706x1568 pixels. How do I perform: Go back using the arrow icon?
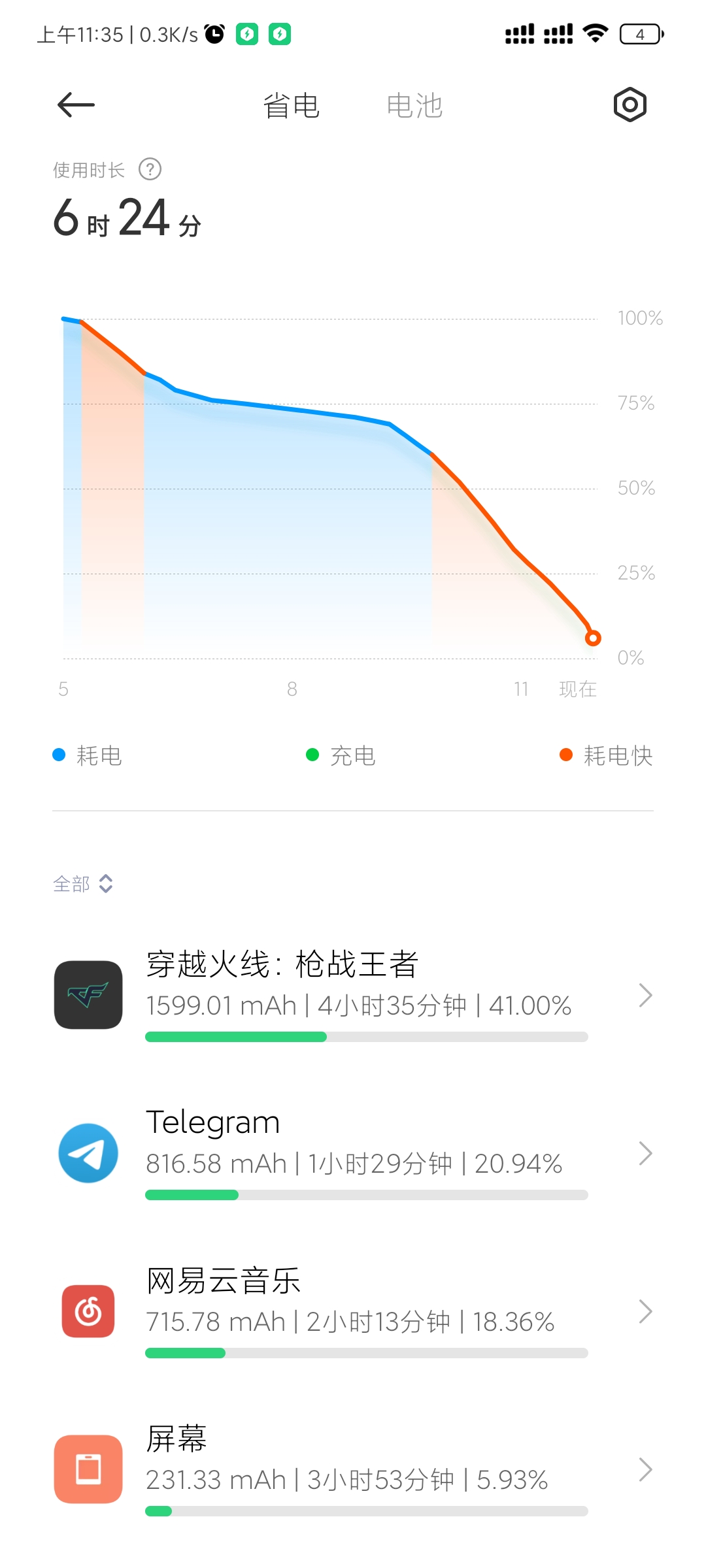[x=76, y=105]
